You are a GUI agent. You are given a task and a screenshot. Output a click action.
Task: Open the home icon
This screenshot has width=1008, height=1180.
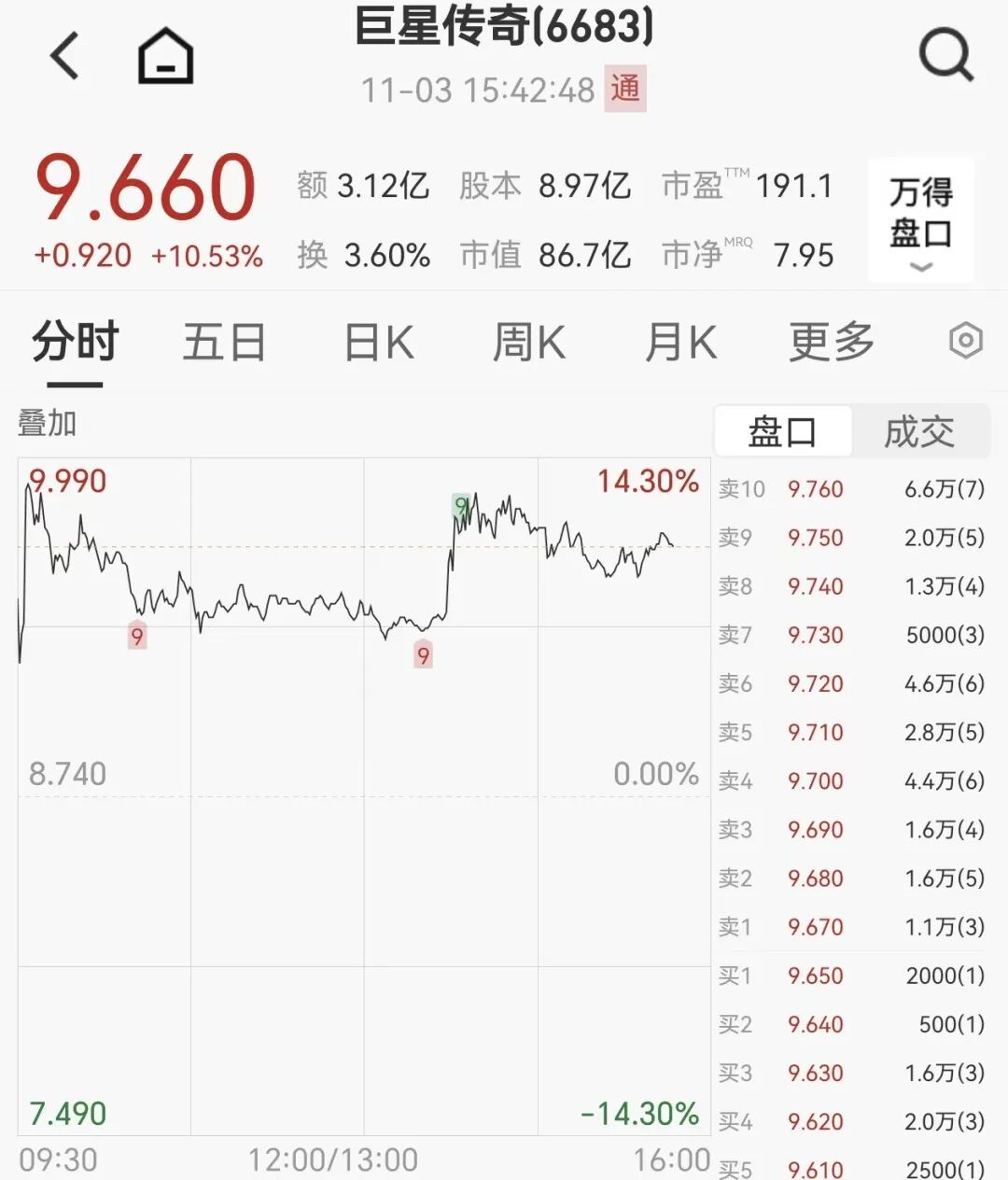[x=165, y=56]
